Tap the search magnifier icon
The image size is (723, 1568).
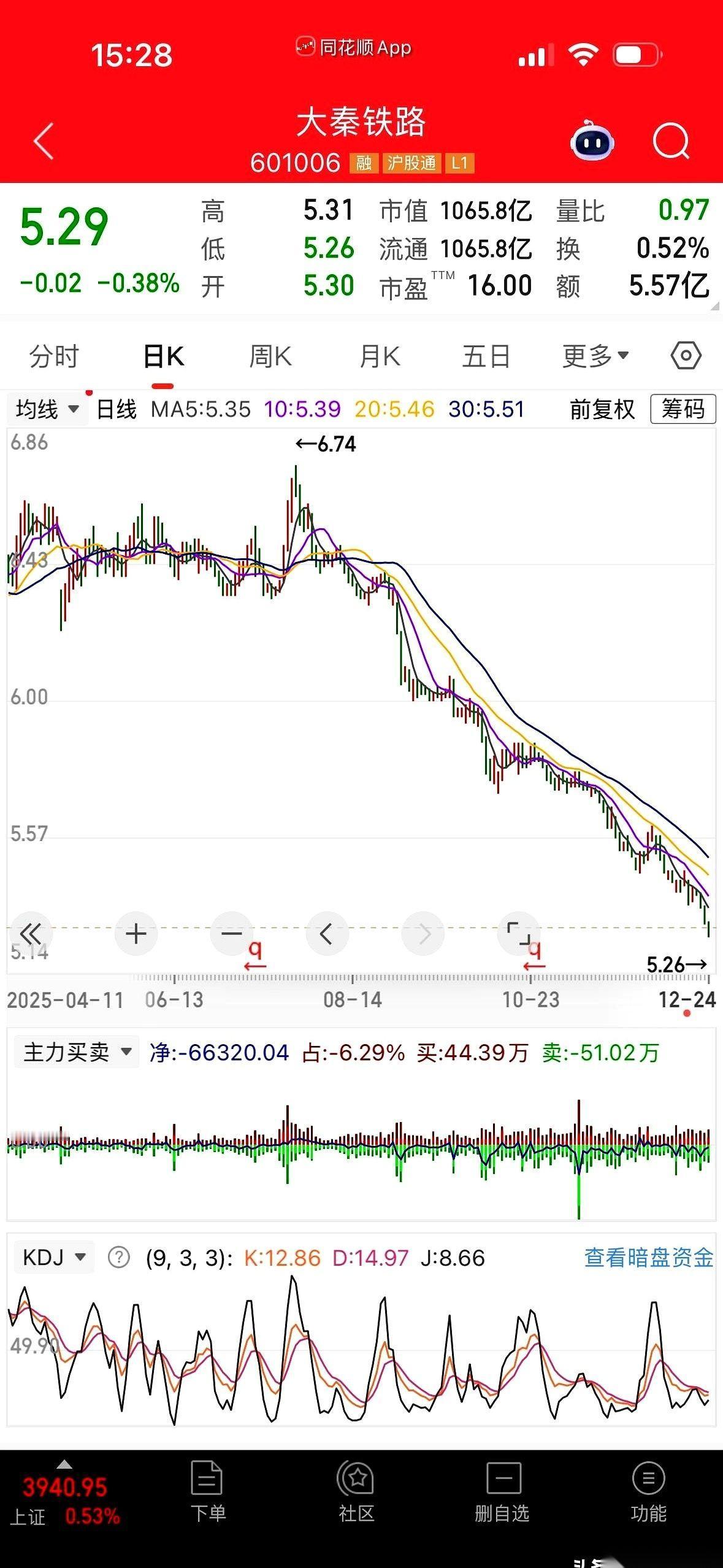[x=672, y=140]
